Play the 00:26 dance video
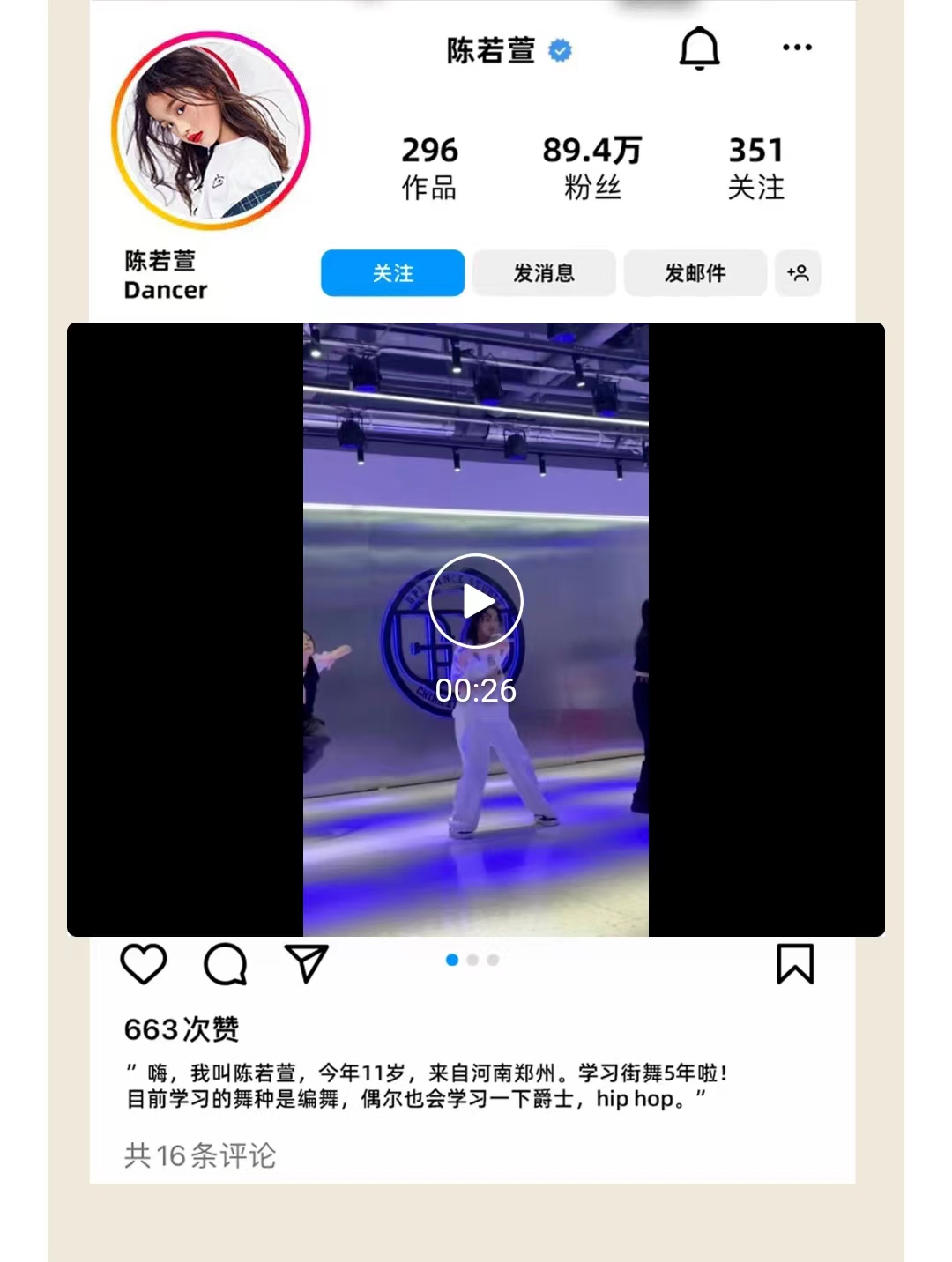This screenshot has width=952, height=1262. [476, 602]
